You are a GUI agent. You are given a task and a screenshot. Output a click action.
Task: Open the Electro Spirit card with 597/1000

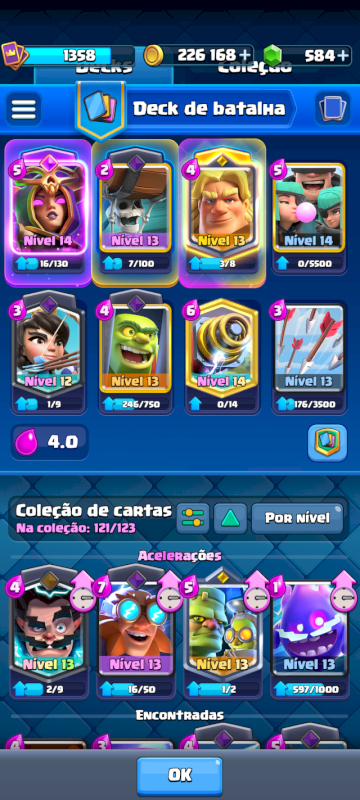click(x=309, y=633)
